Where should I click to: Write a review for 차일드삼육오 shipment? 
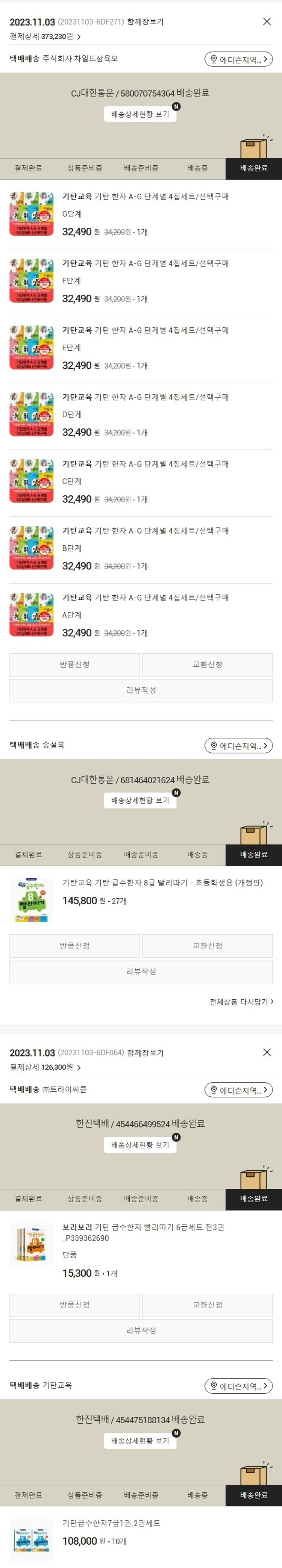pyautogui.click(x=141, y=690)
